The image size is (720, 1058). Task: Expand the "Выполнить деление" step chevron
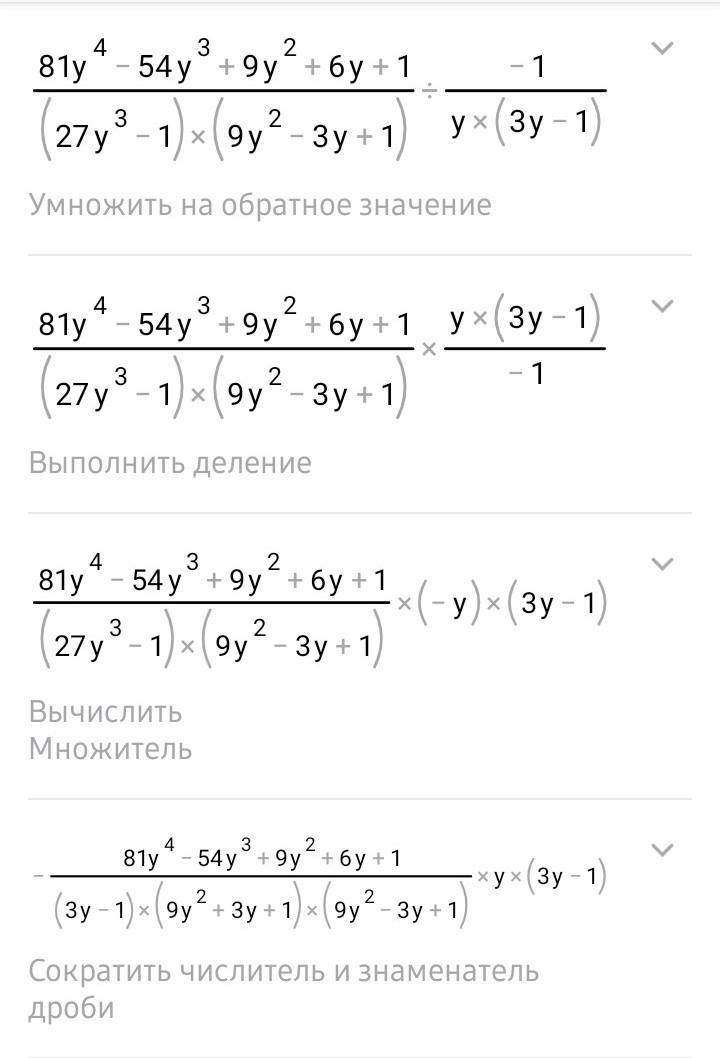[663, 306]
